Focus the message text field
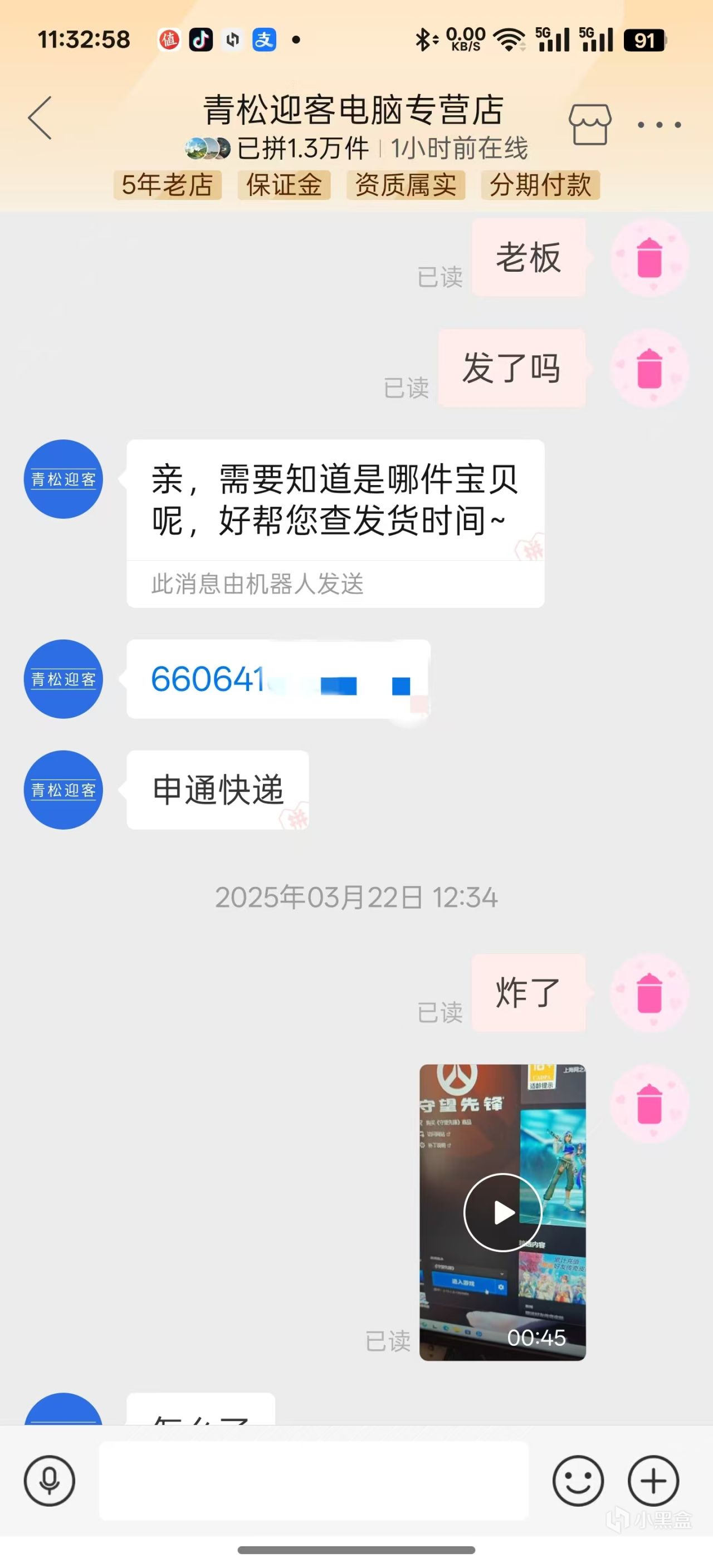The width and height of the screenshot is (713, 1568). 314,1481
